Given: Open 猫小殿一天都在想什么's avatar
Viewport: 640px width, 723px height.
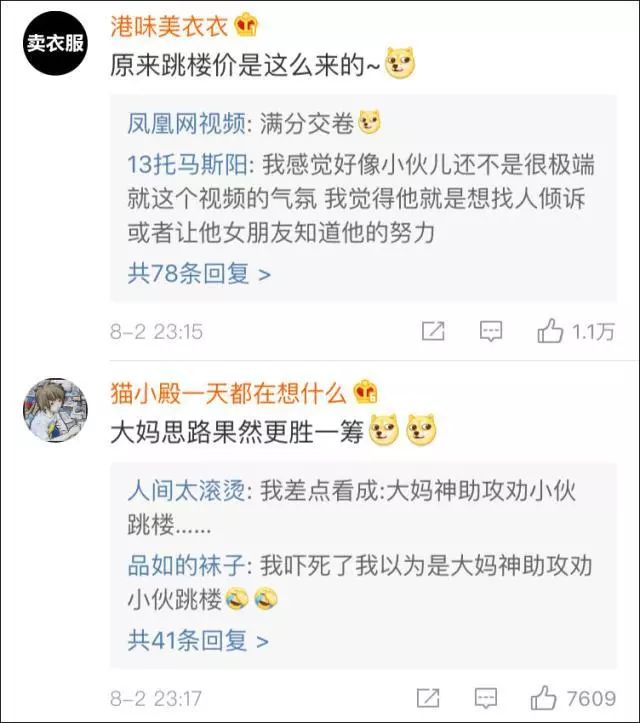Looking at the screenshot, I should tap(56, 410).
